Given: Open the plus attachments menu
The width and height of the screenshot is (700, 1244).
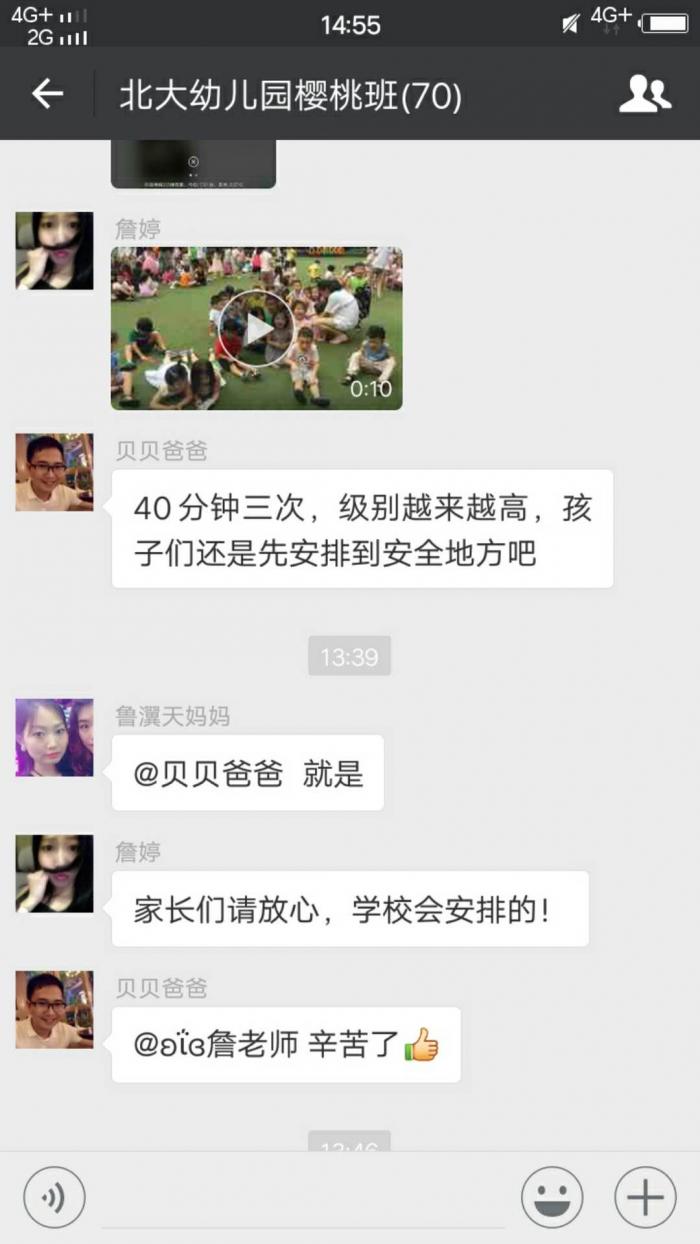Looking at the screenshot, I should [x=645, y=1196].
